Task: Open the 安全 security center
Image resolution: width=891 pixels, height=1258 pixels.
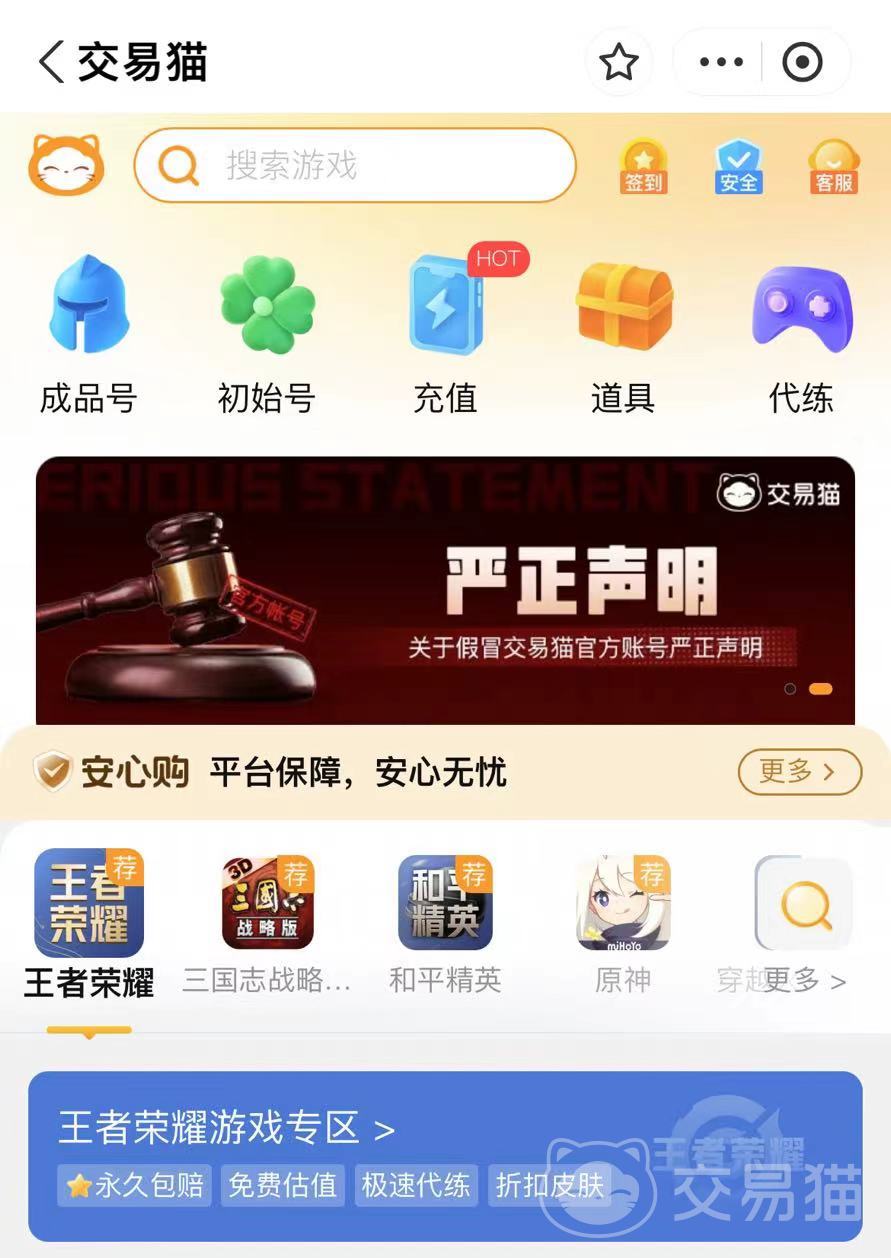Action: point(738,166)
